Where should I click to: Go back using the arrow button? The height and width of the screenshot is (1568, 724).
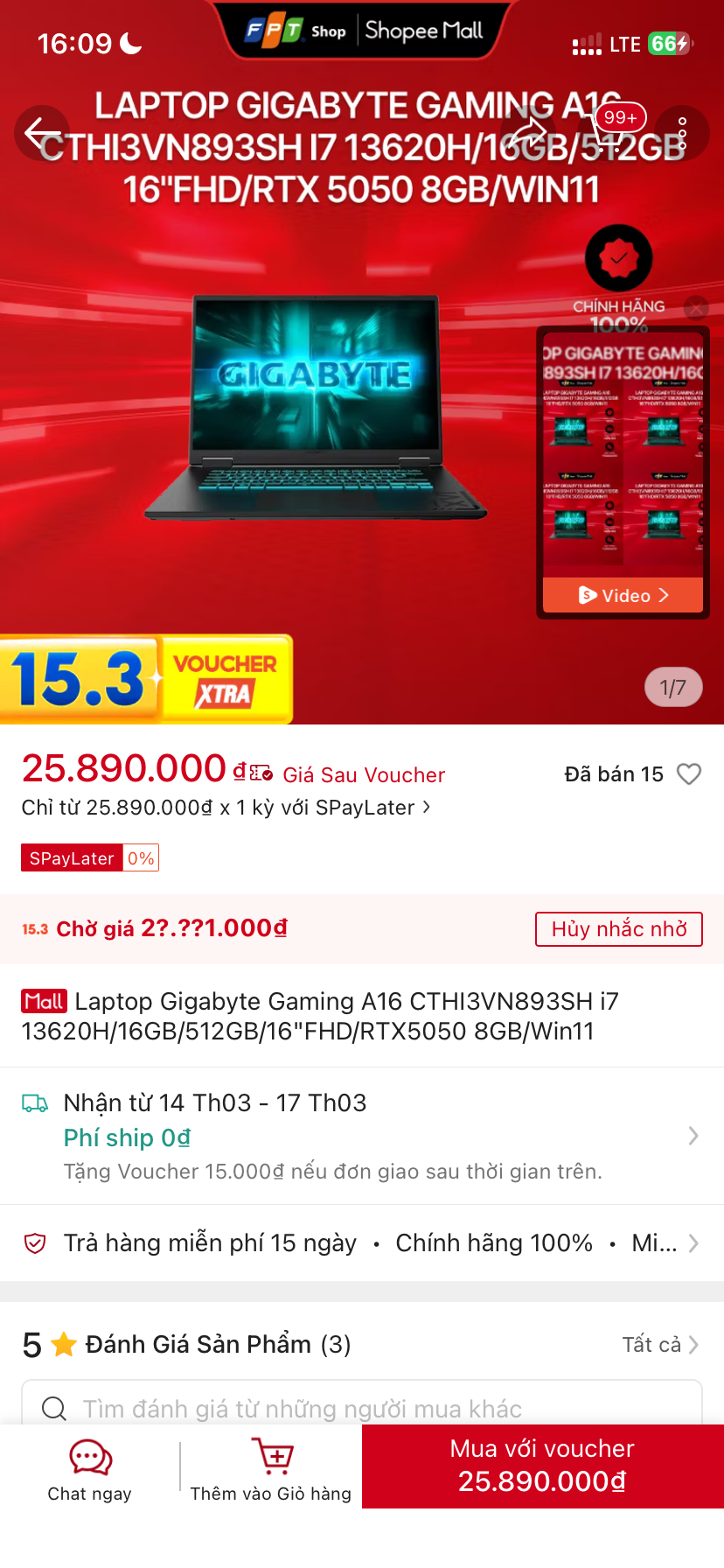pos(42,133)
